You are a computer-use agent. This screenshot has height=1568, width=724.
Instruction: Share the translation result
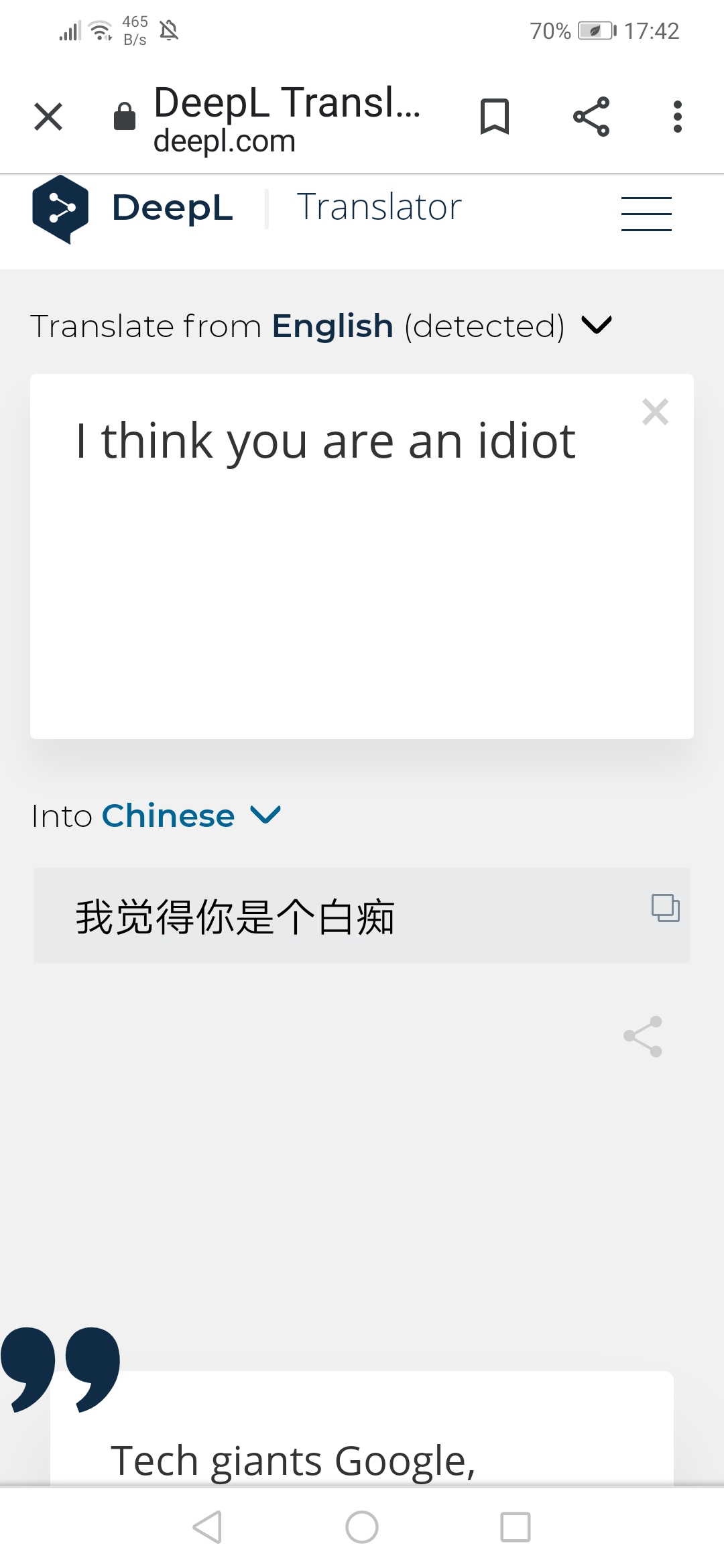point(643,1037)
